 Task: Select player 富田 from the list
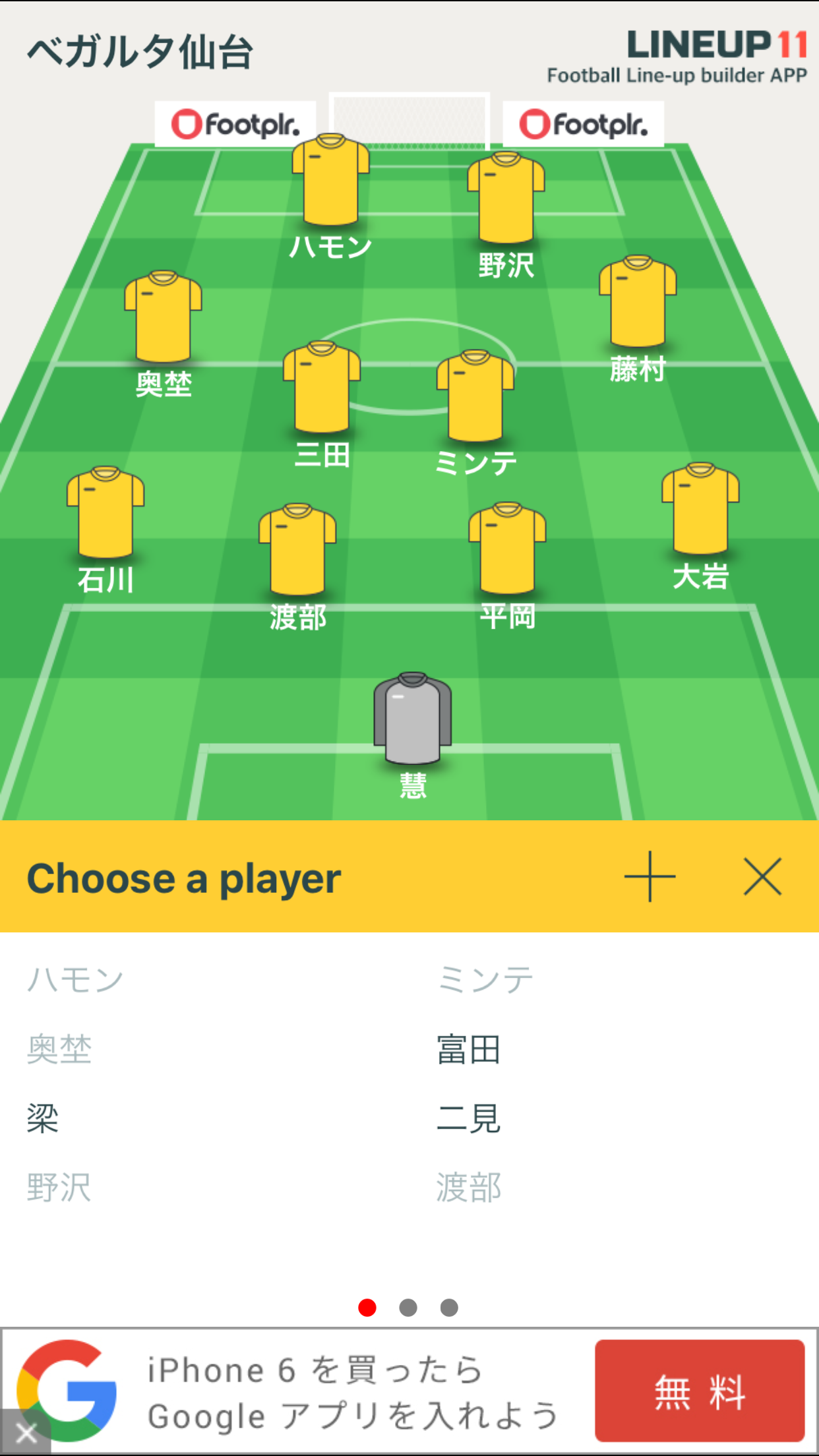tap(468, 1049)
